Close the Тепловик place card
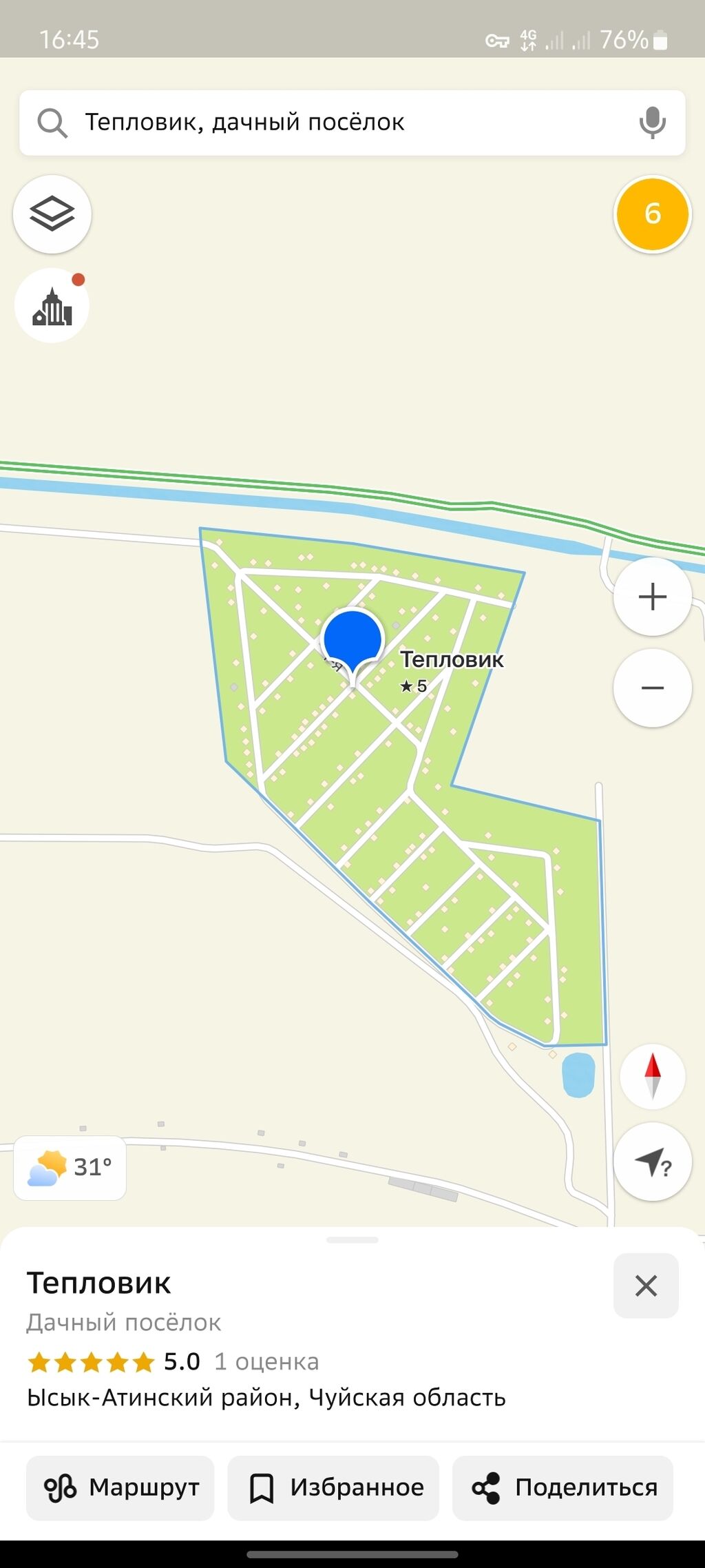 645,1286
